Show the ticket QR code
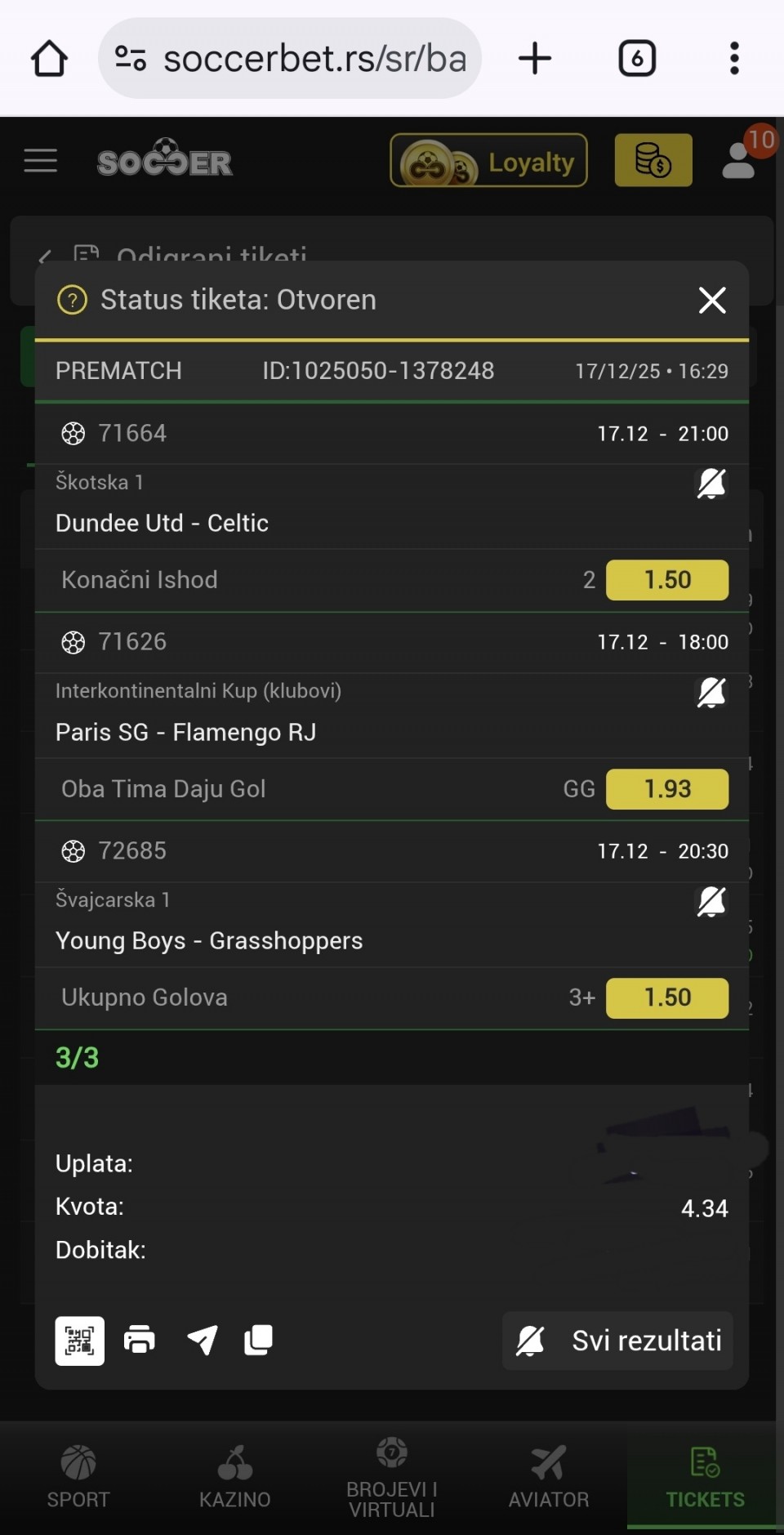The height and width of the screenshot is (1535, 784). pos(79,1341)
